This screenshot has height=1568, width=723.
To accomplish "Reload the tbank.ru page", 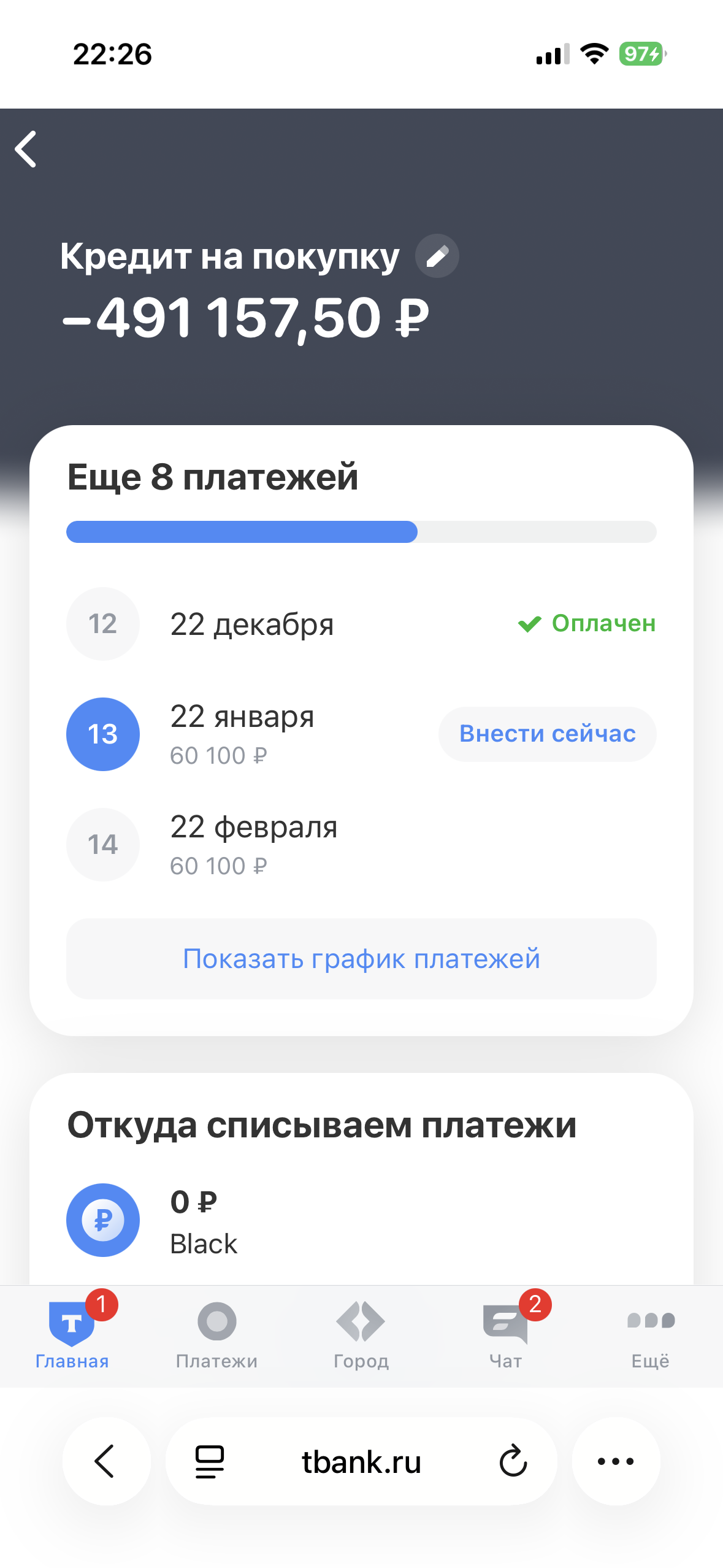I will click(x=513, y=1461).
